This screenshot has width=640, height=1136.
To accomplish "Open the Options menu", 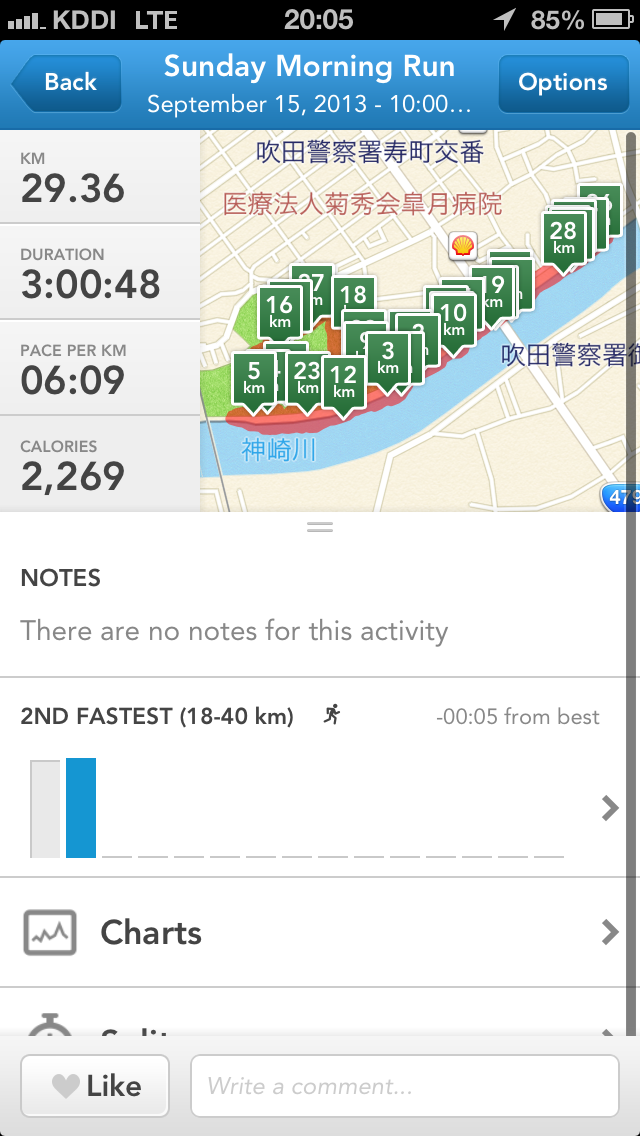I will coord(562,83).
